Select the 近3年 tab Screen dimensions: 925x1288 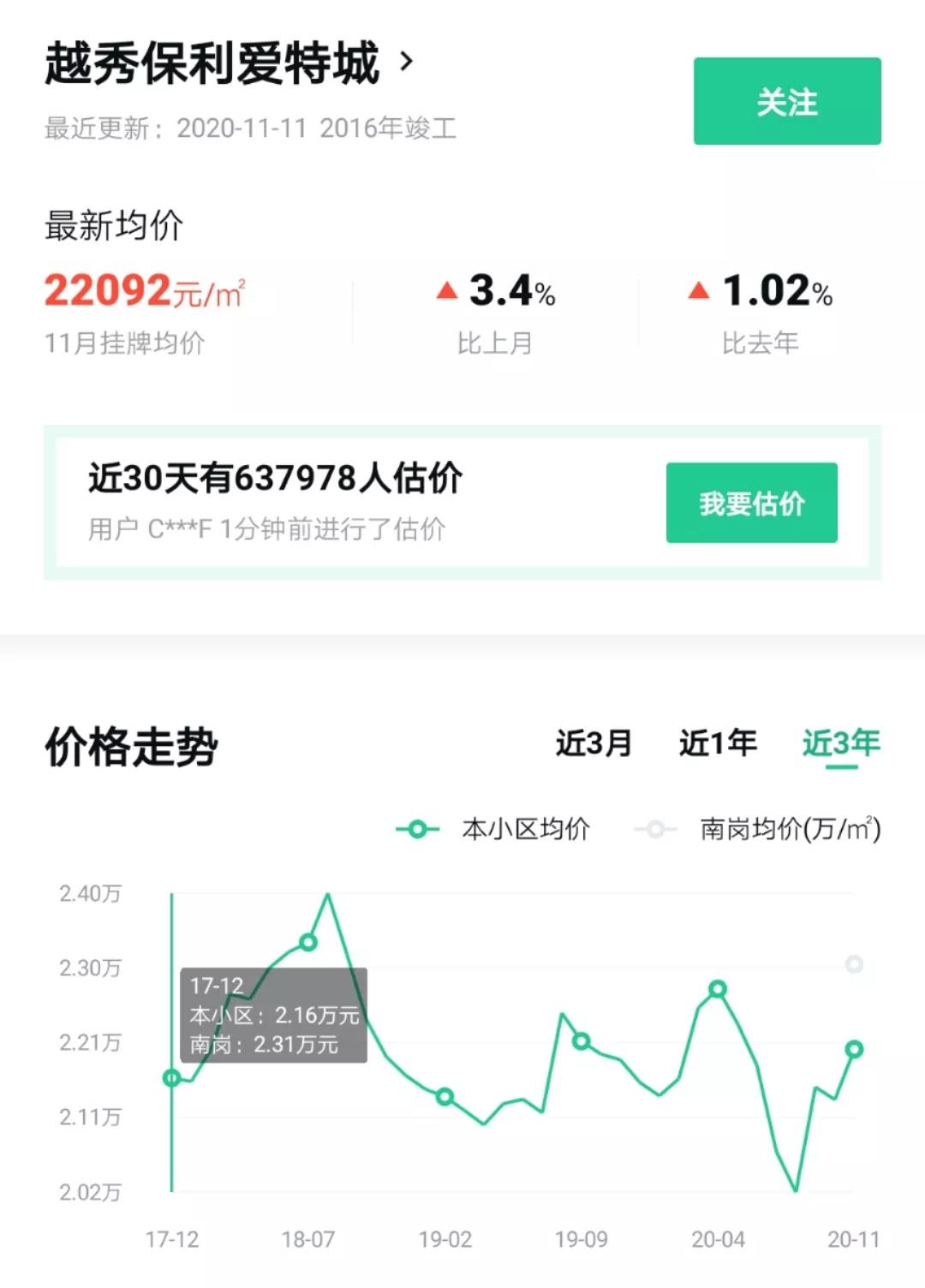coord(840,744)
